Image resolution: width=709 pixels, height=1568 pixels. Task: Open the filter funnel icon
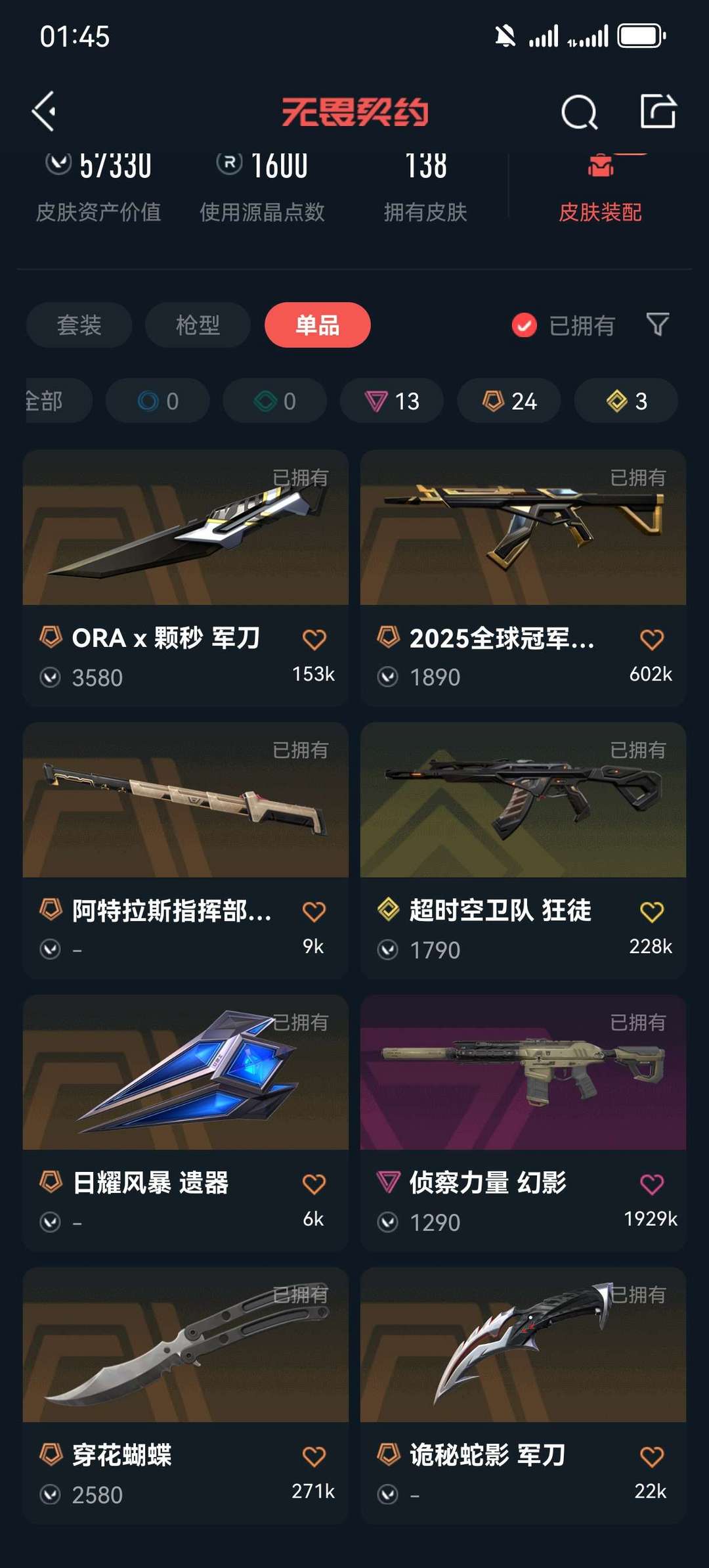658,325
